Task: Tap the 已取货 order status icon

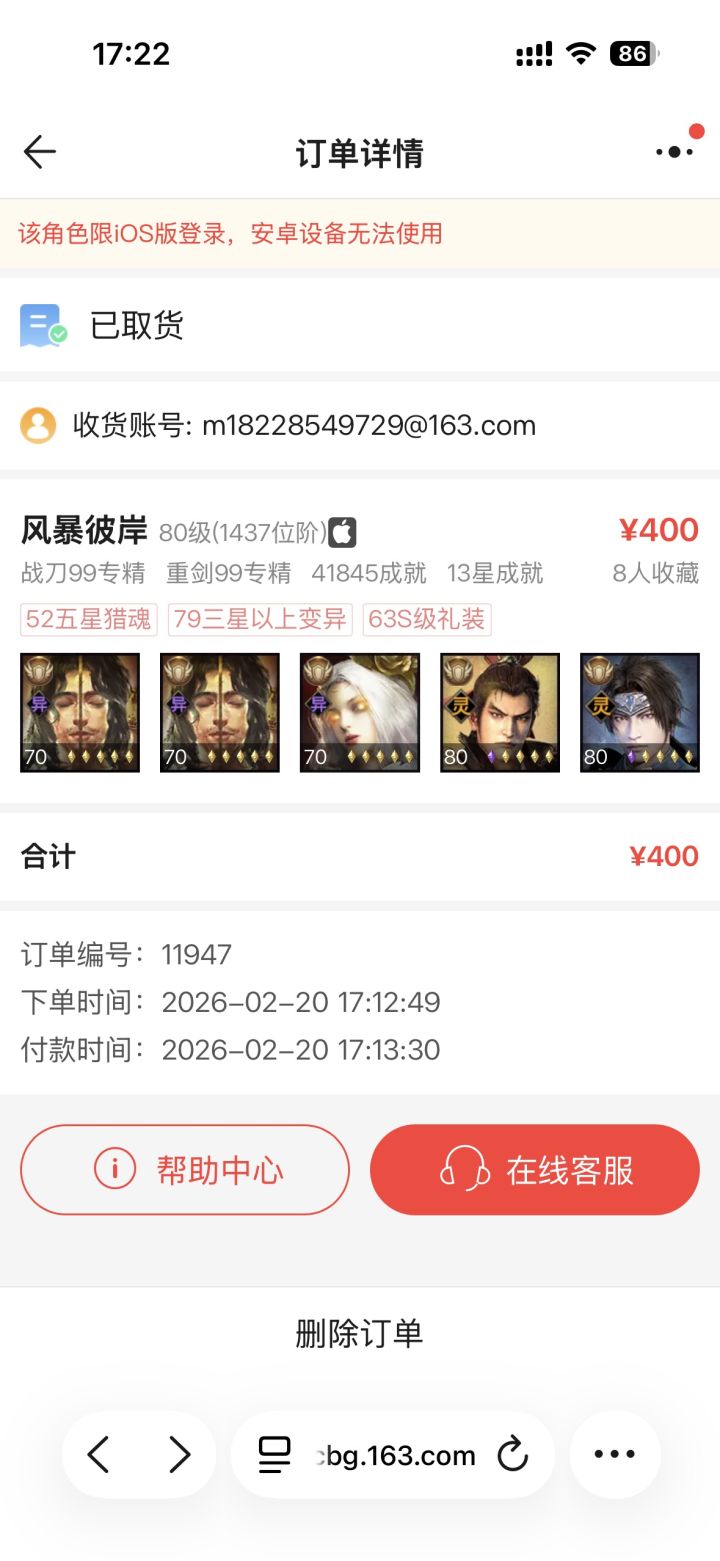Action: point(40,326)
